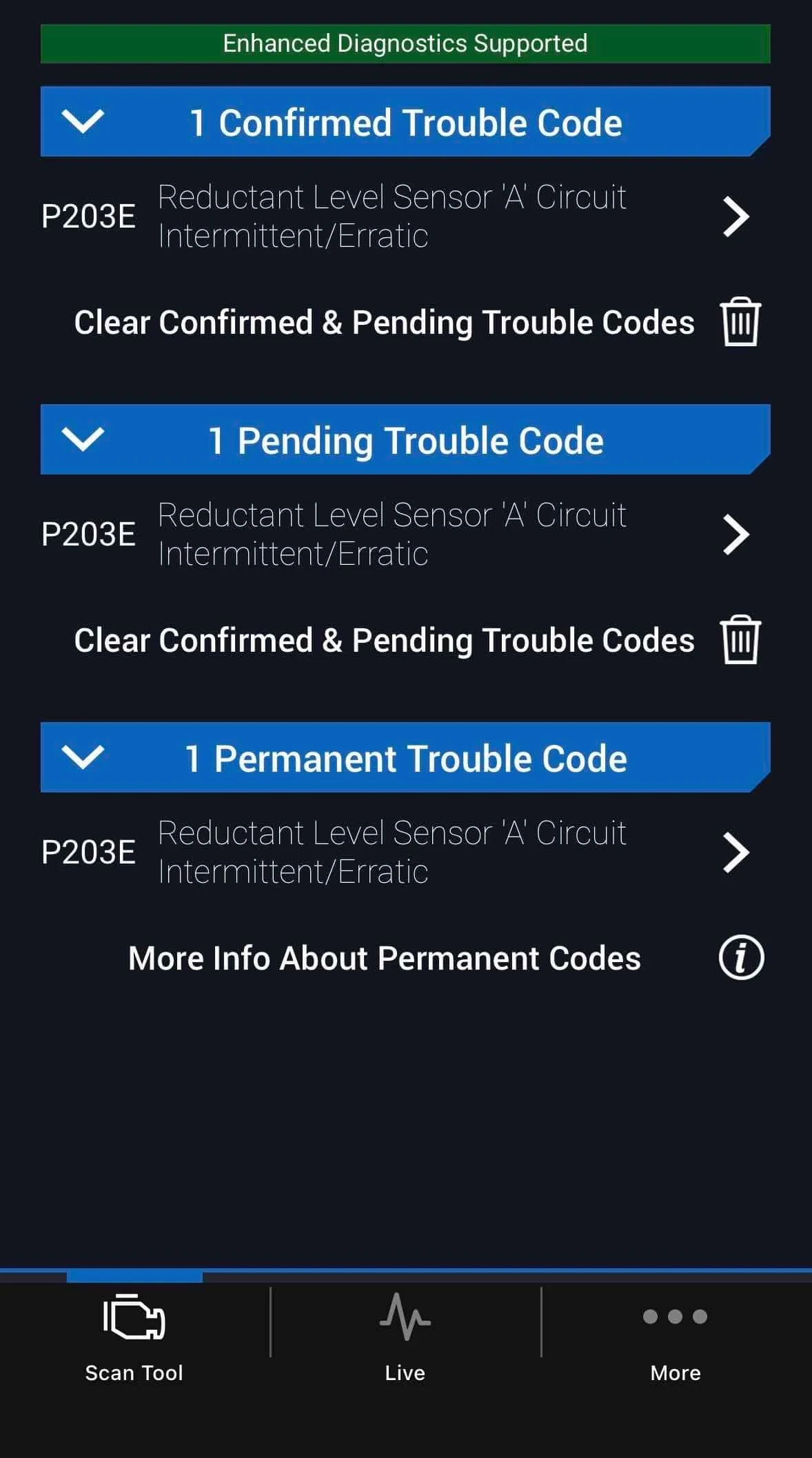Screen dimensions: 812x1458
Task: Collapse the 1 Confirmed Trouble Code section
Action: [83, 121]
